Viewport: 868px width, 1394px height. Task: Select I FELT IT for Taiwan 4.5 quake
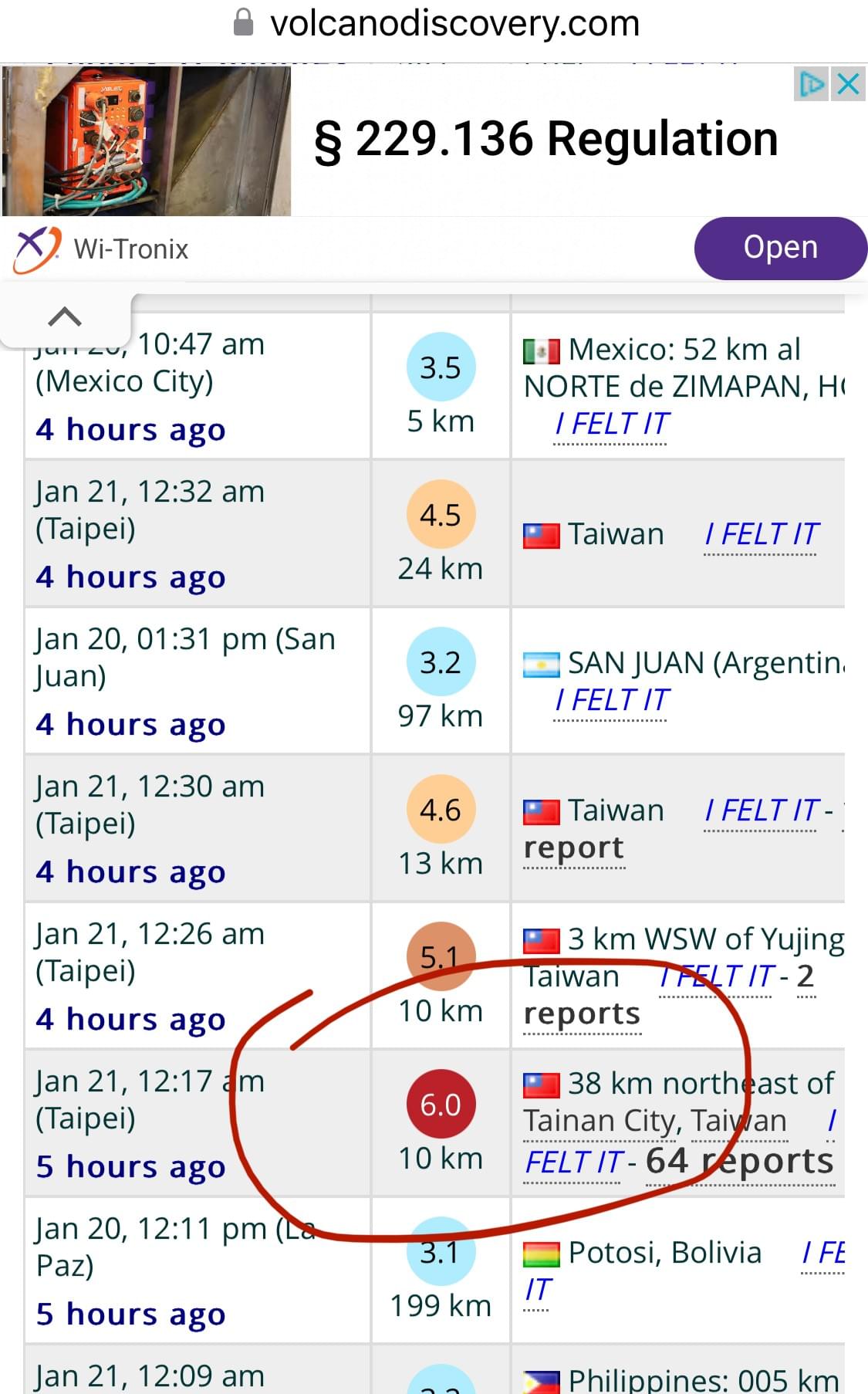[761, 534]
